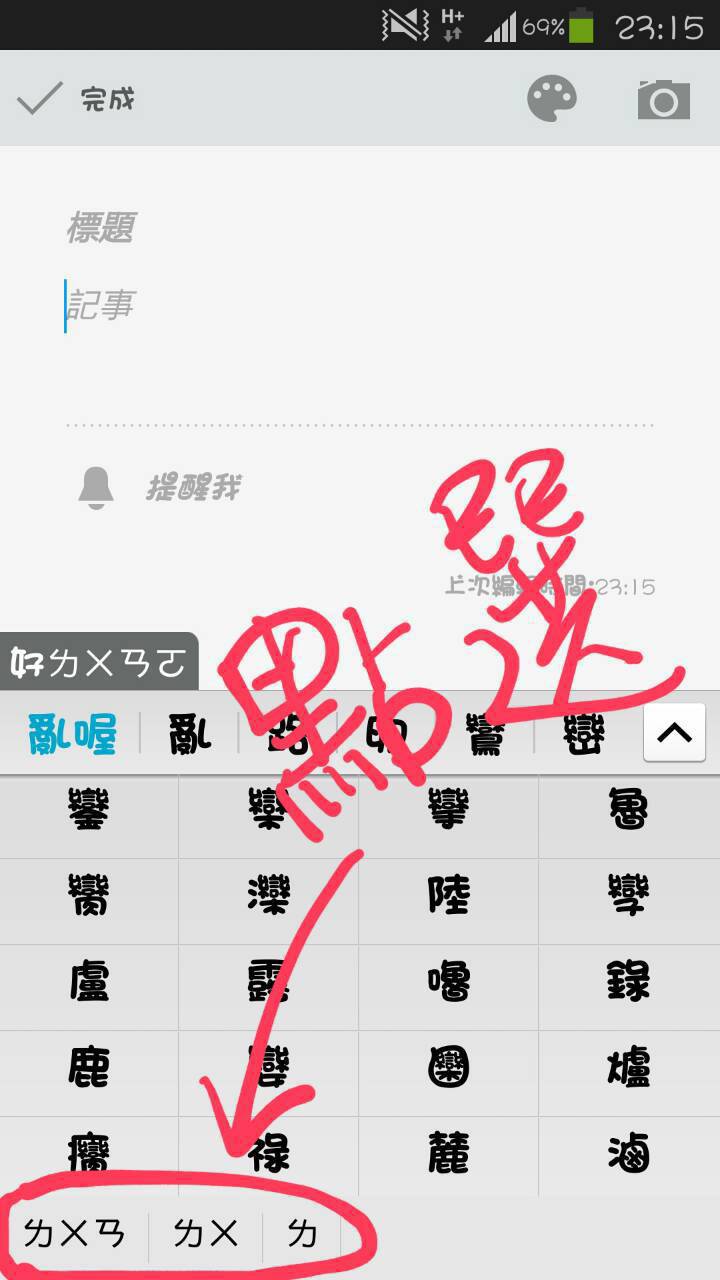The height and width of the screenshot is (1280, 720).
Task: Select the character 爐
Action: (x=628, y=1068)
